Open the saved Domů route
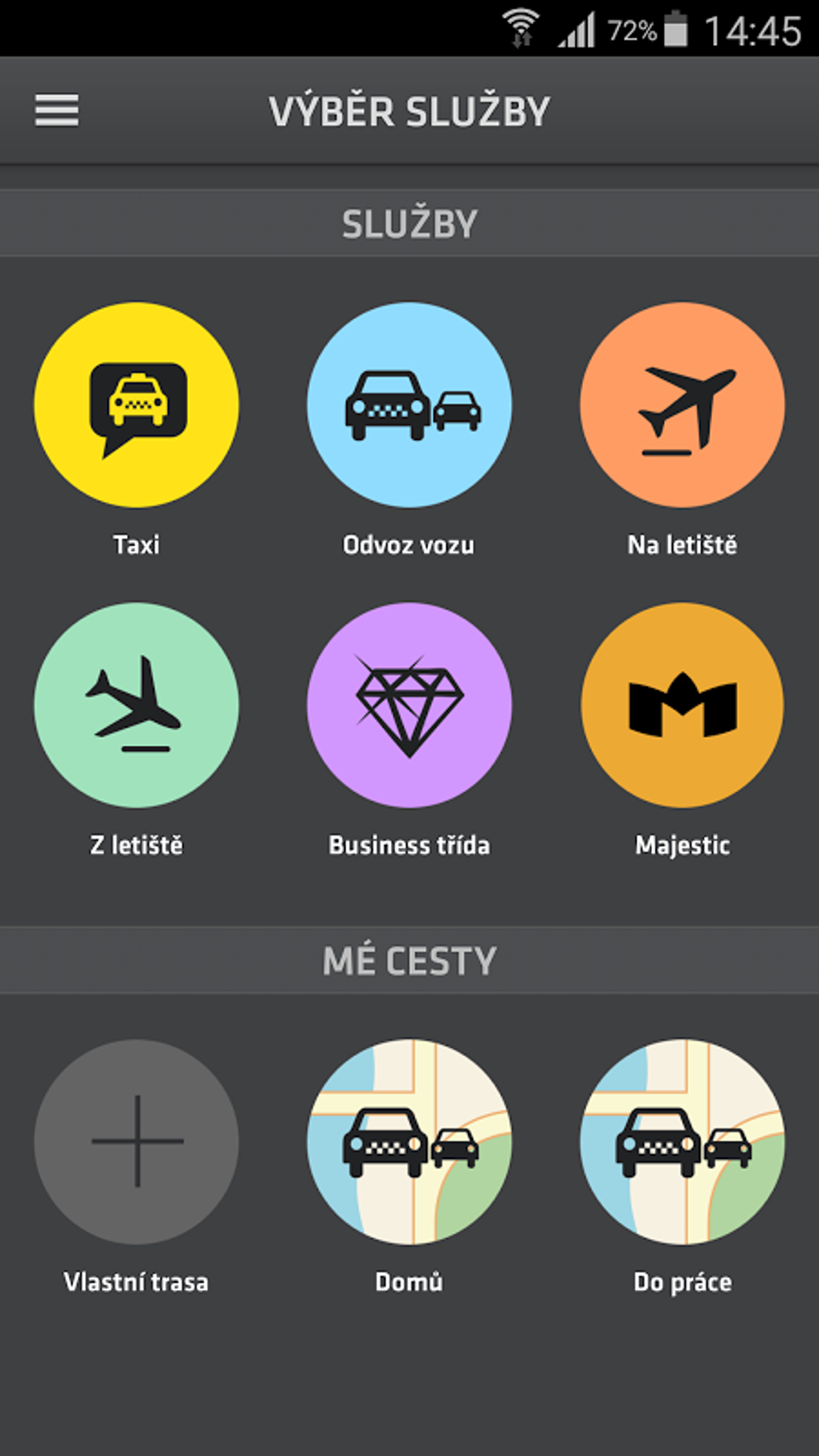 click(409, 1141)
